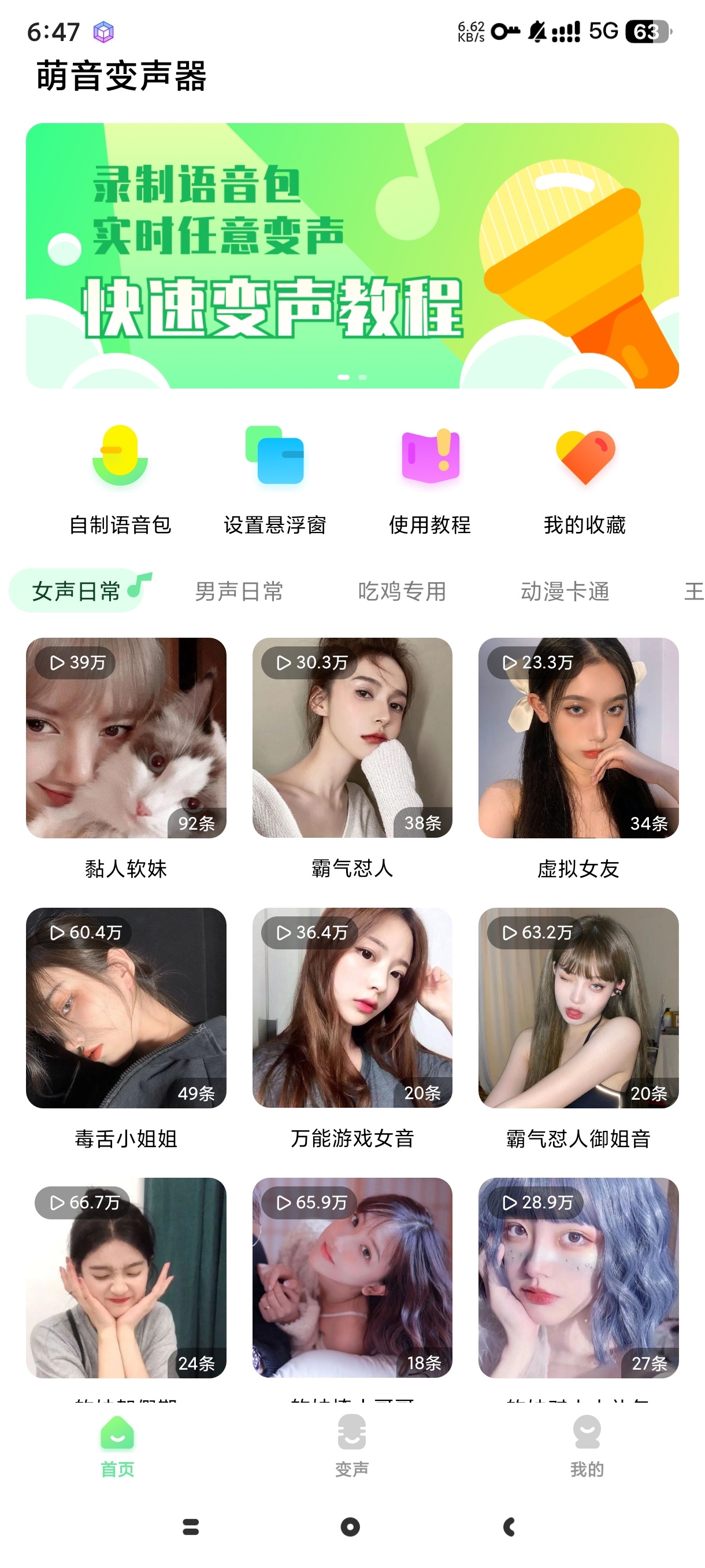The image size is (705, 1568).
Task: Open the voice pack with 28.9万 plays
Action: tap(578, 1278)
